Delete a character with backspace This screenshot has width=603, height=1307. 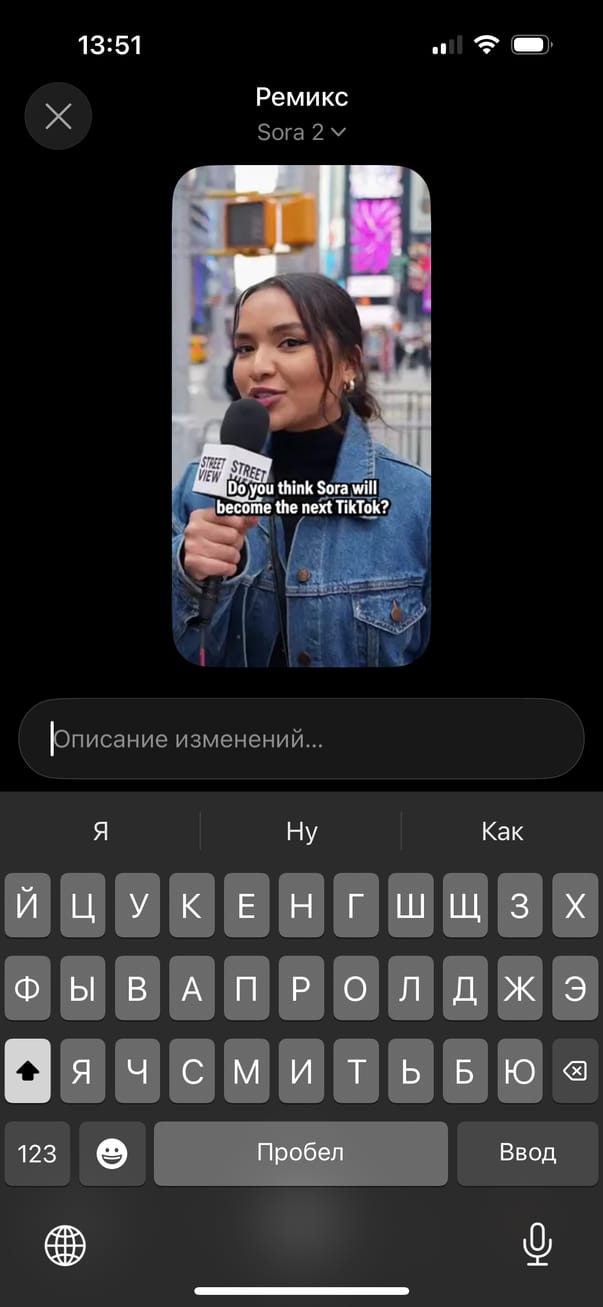coord(574,1071)
